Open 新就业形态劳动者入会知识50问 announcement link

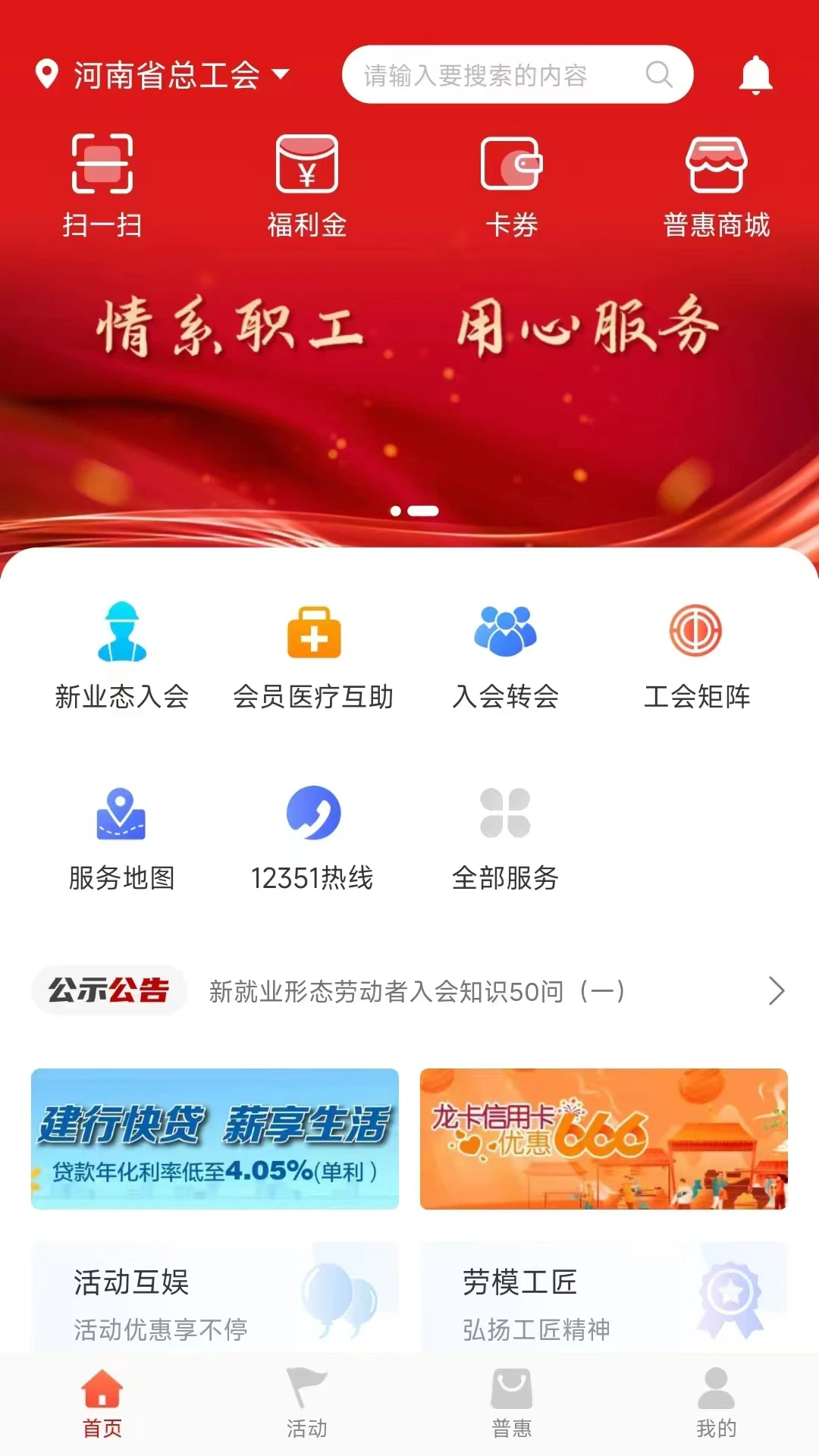417,991
